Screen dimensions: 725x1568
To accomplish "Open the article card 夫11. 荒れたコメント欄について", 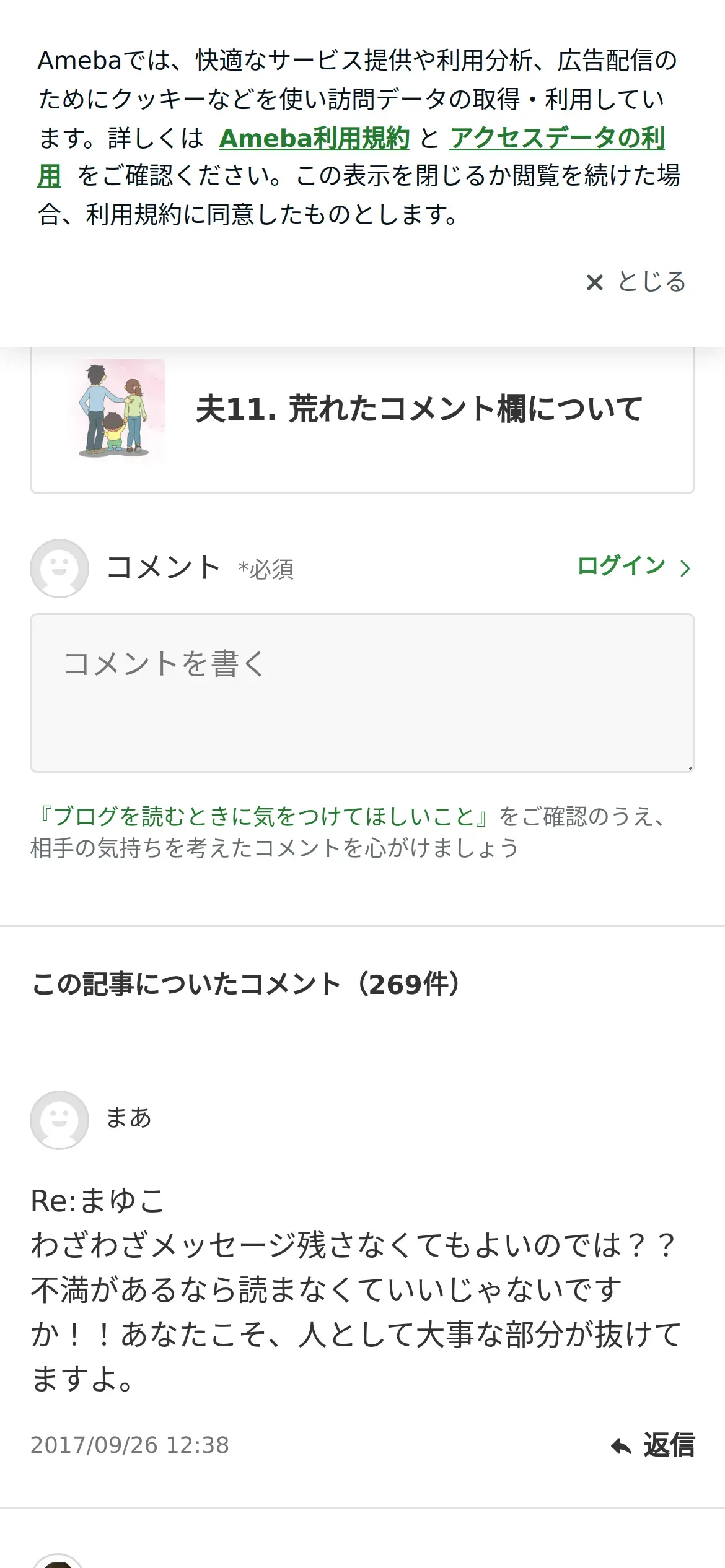I will point(362,419).
